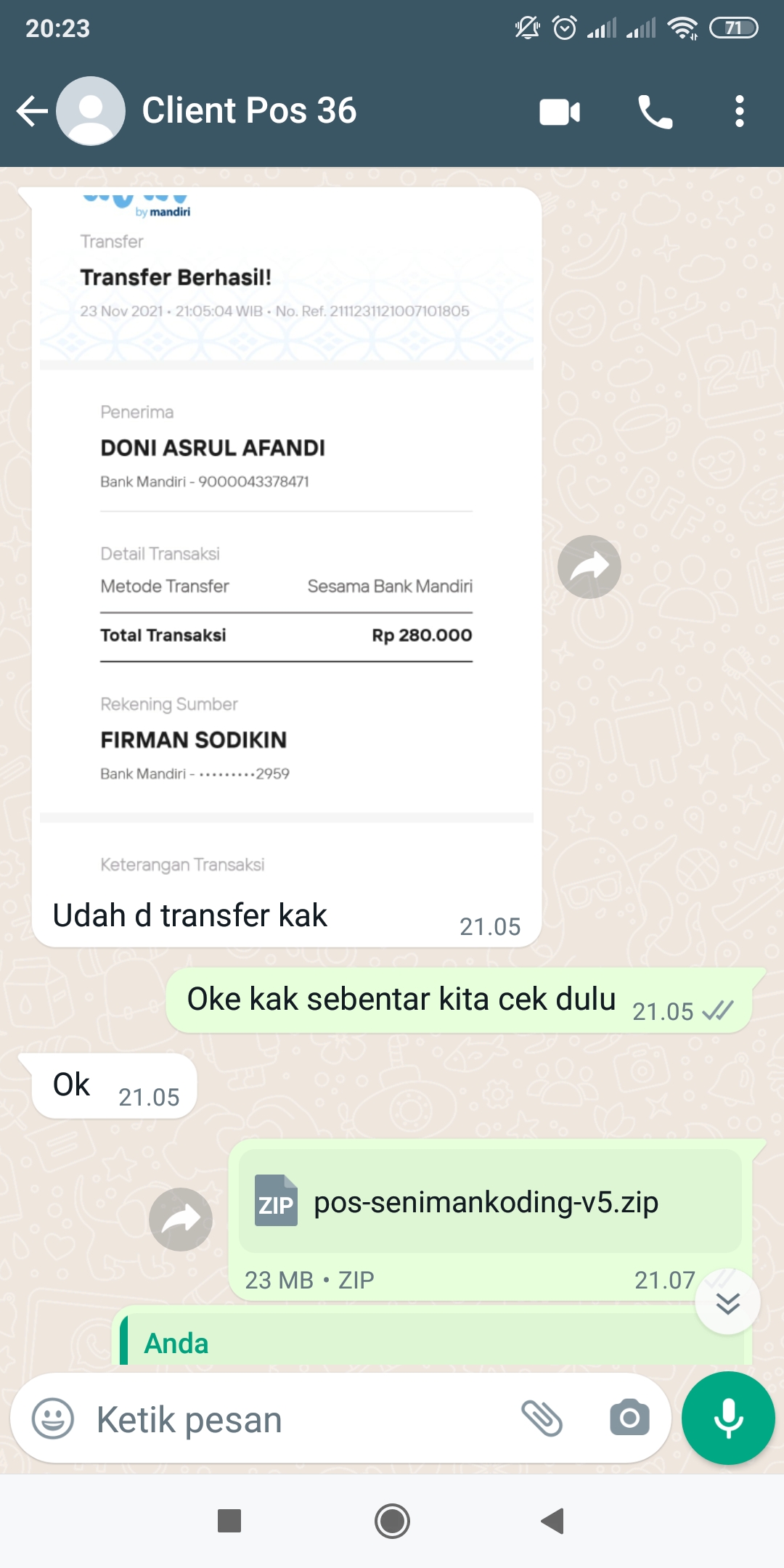Open the emoji picker
Screen dimensions: 784x1568
click(52, 1418)
